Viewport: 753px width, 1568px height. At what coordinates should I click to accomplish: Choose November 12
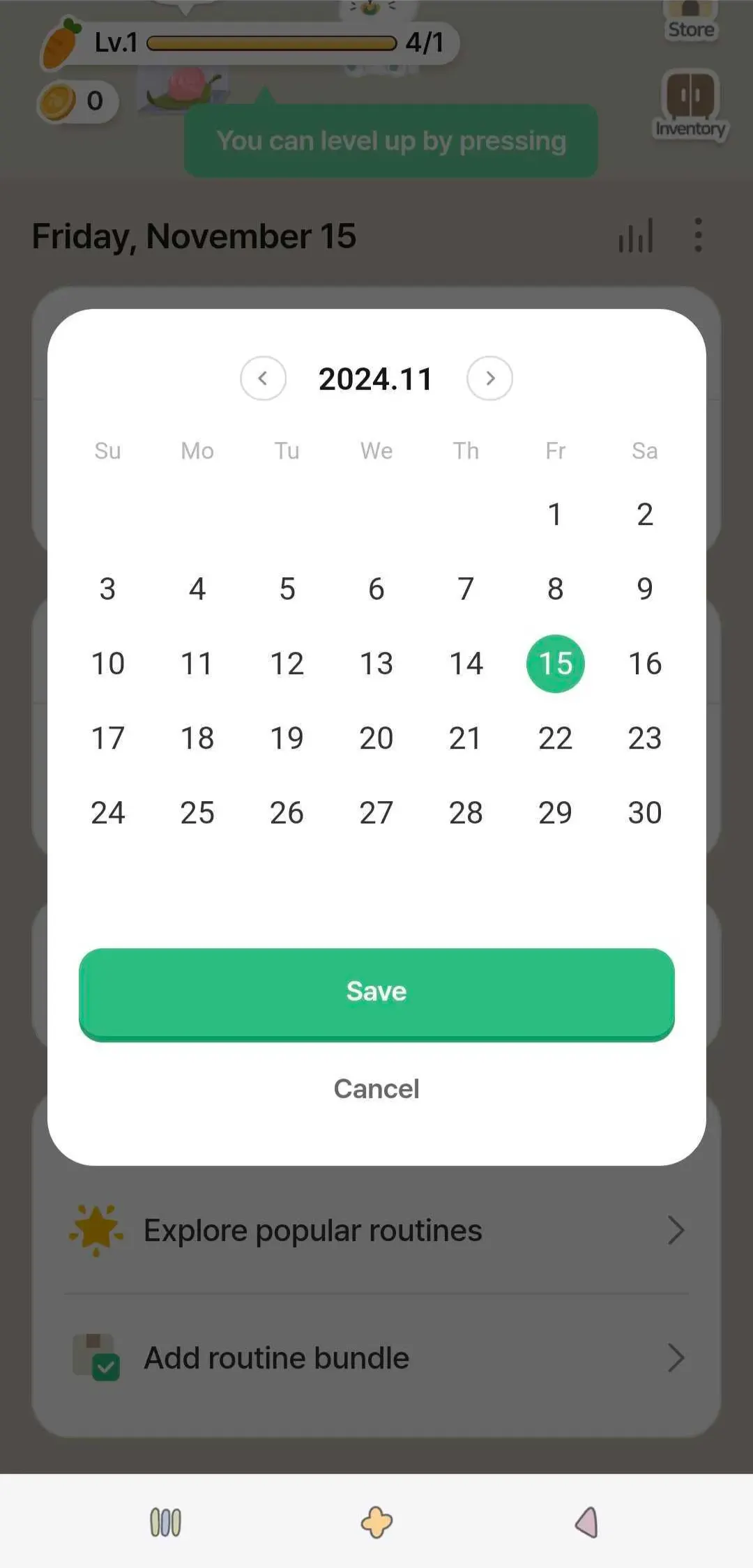[x=287, y=664]
